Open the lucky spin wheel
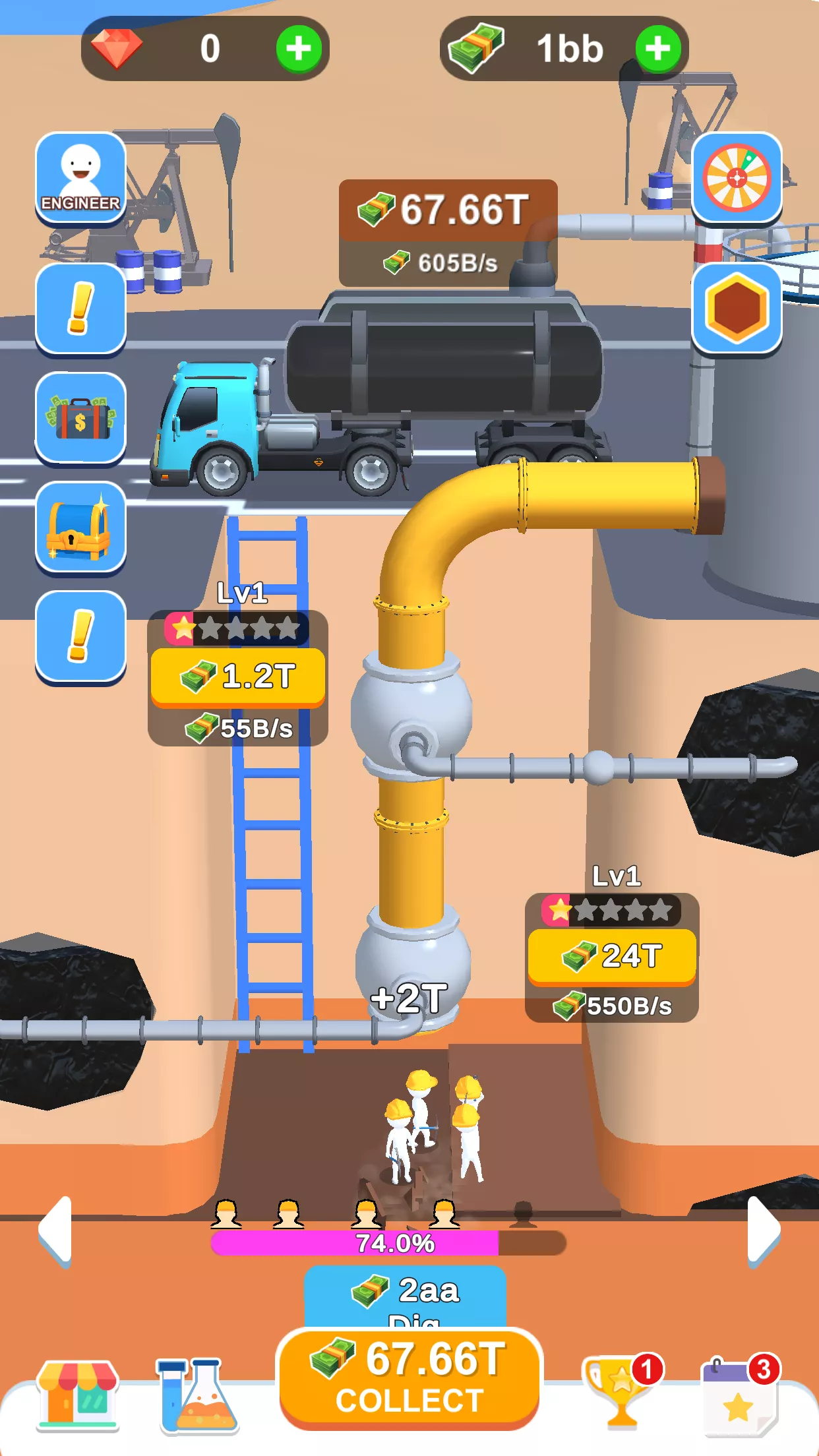The image size is (819, 1456). coord(737,177)
